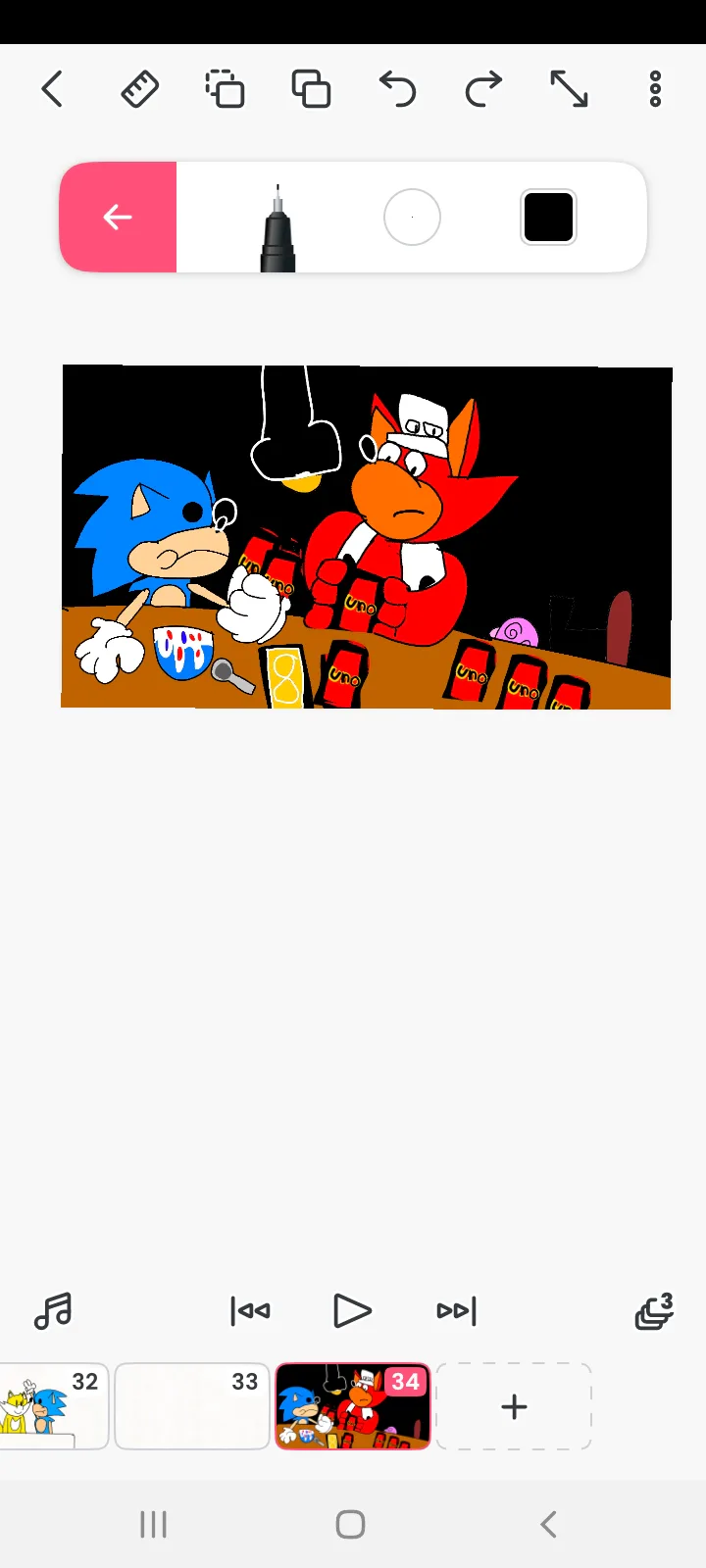Open the ruler tool
The image size is (706, 1568).
coord(139,89)
